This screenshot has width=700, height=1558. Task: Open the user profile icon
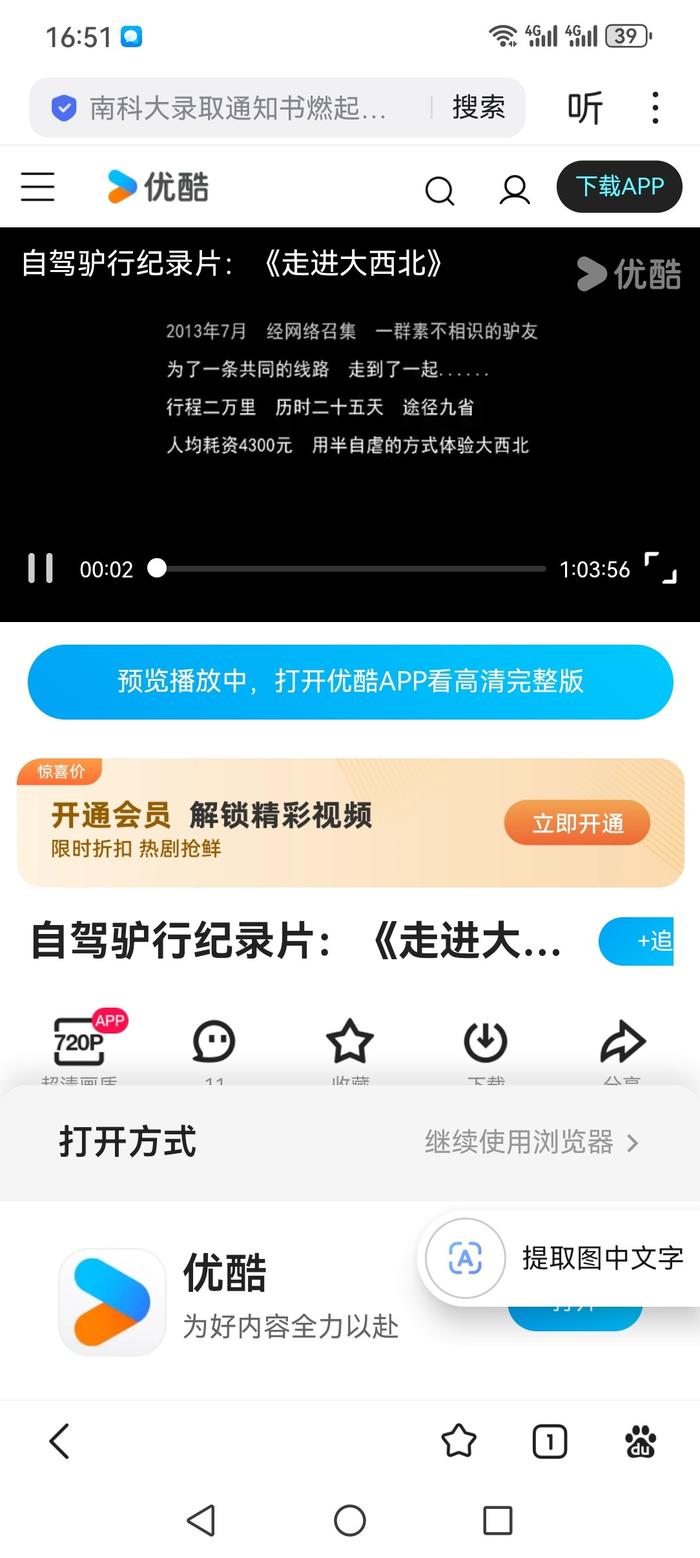click(514, 189)
